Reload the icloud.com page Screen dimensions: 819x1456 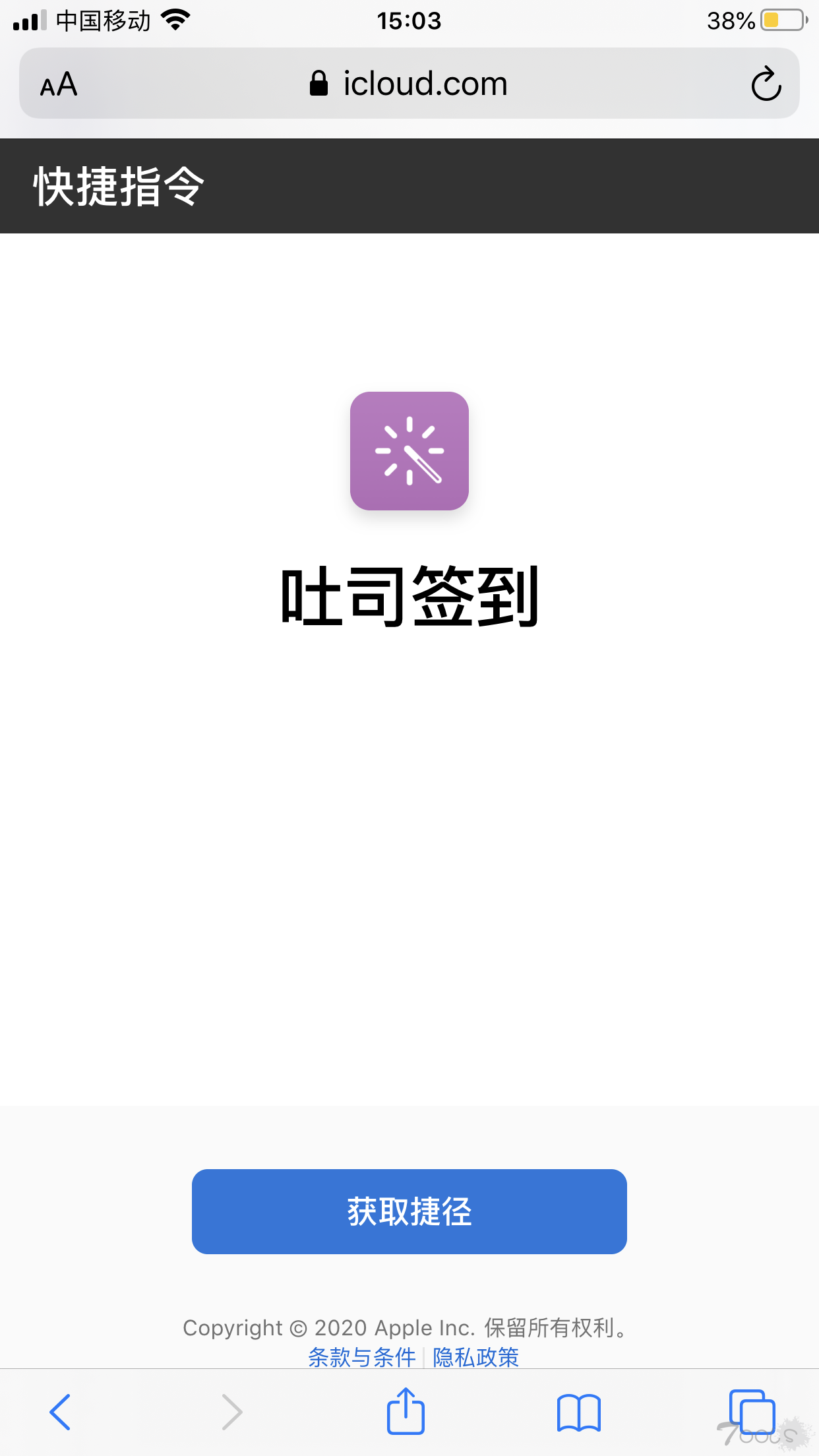coord(766,84)
